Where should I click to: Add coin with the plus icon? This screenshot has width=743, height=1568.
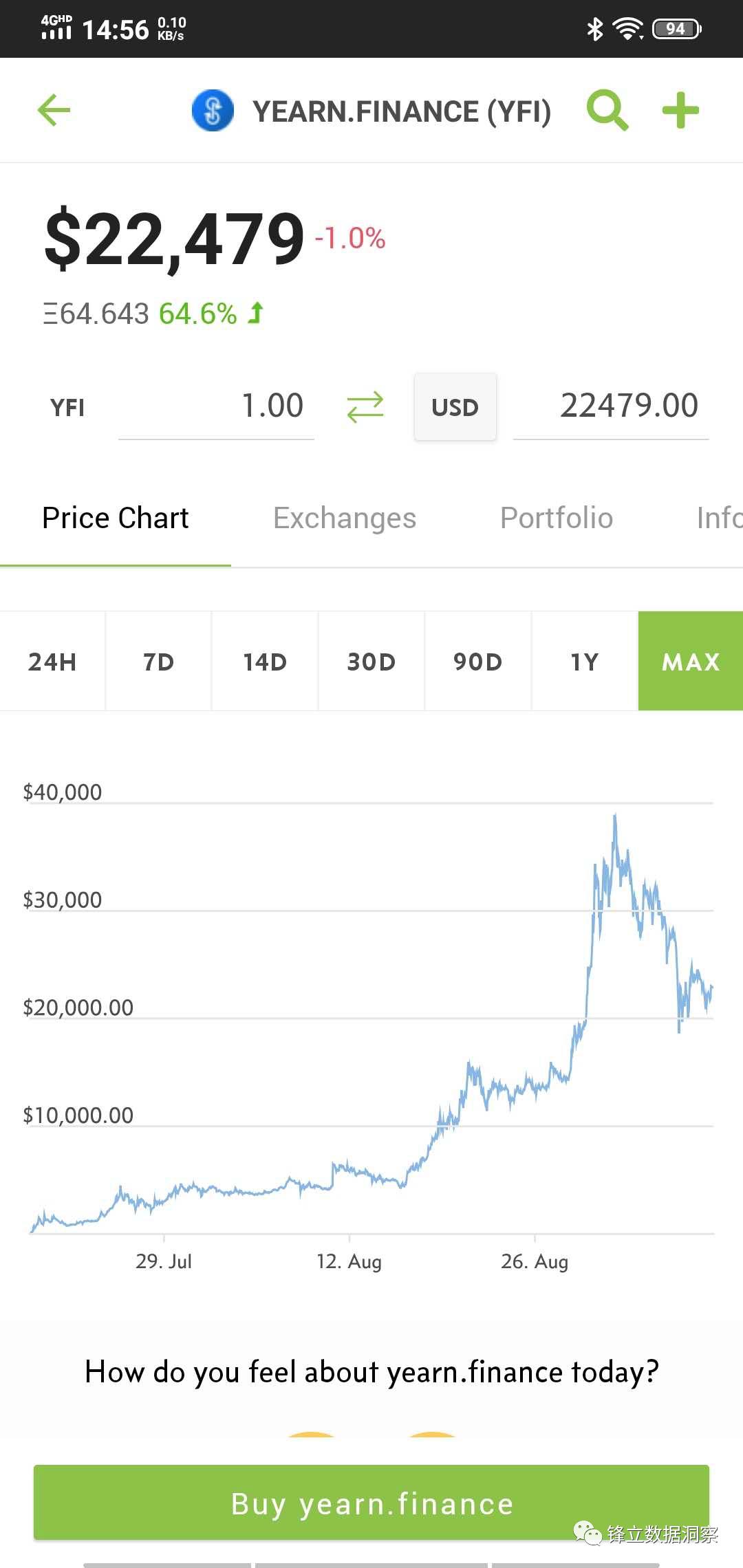pos(680,110)
